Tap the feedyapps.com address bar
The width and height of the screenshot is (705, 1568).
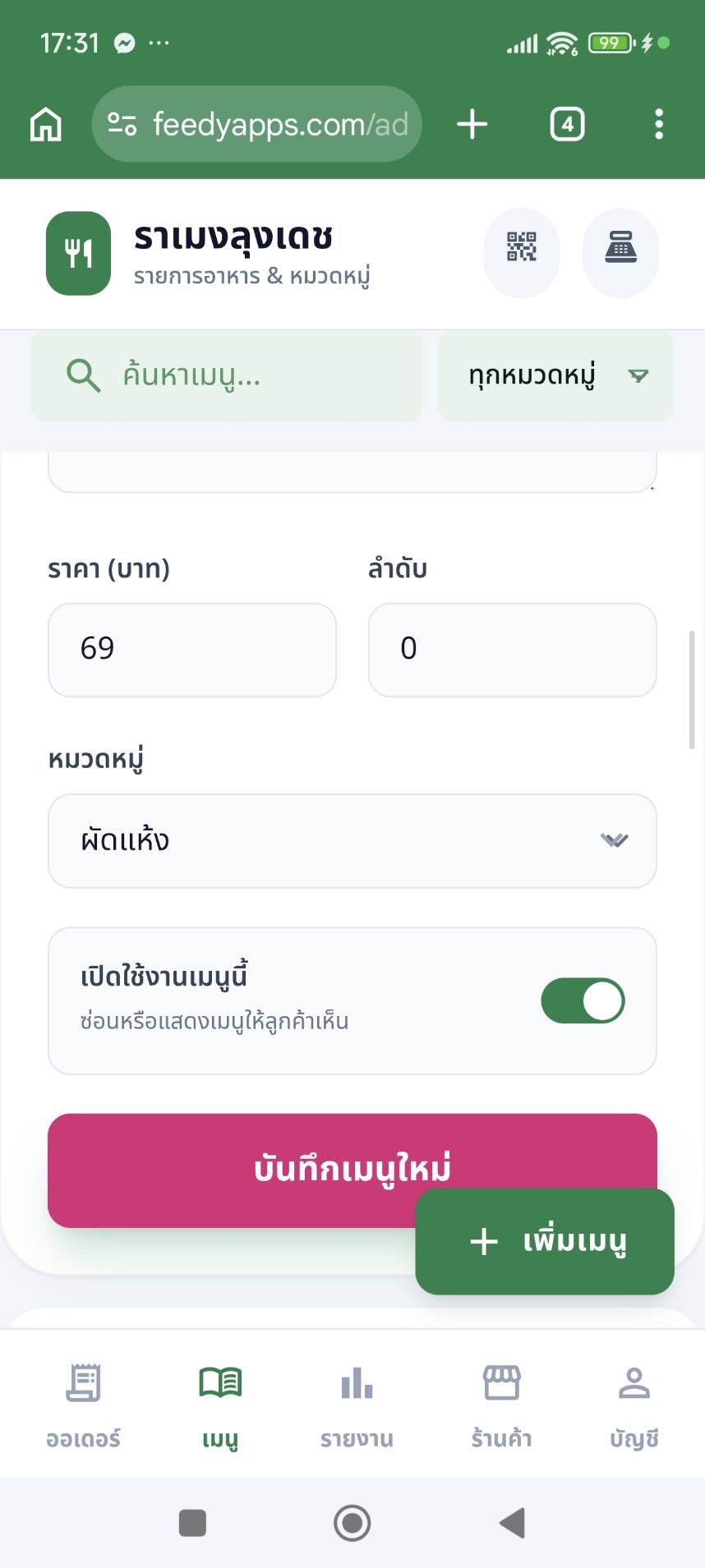(x=257, y=125)
